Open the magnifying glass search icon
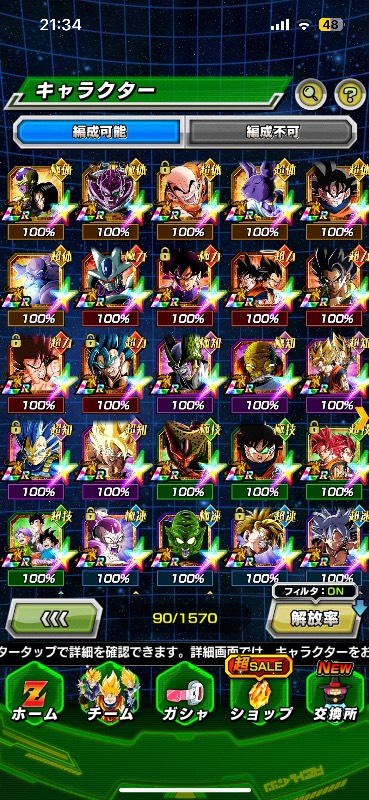369x800 pixels. tap(311, 94)
